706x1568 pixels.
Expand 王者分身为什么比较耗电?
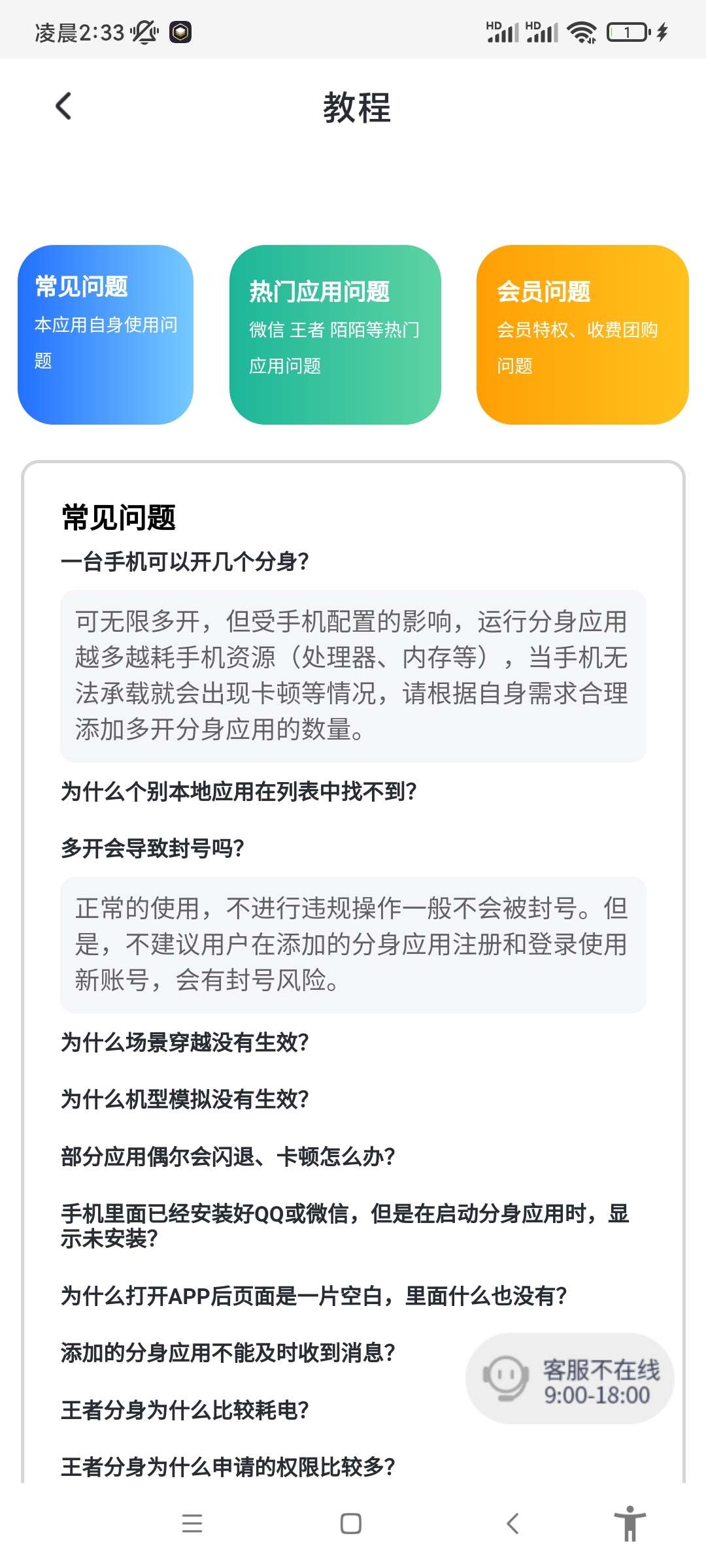coord(185,1410)
